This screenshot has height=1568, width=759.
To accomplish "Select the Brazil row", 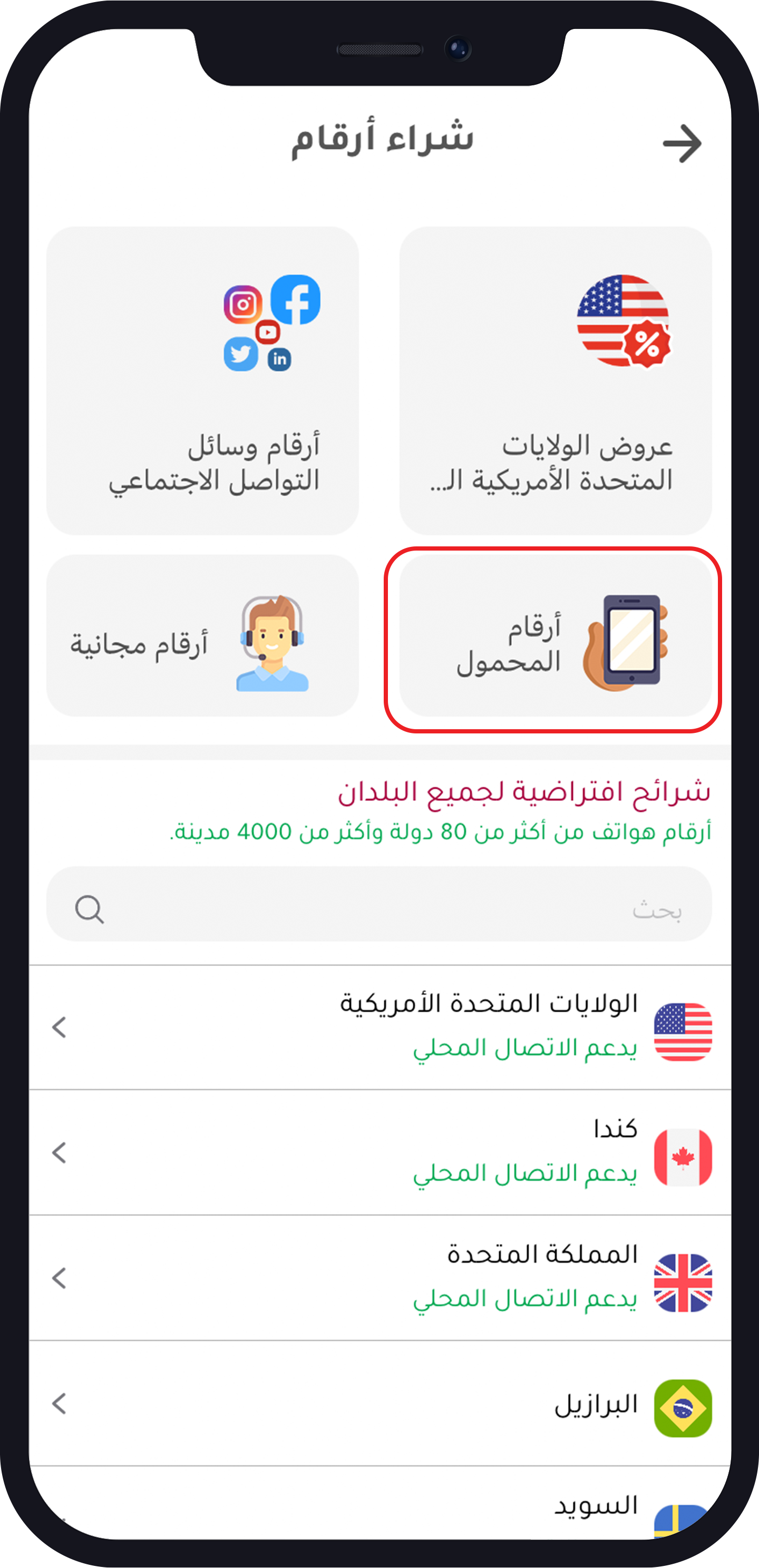I will [x=379, y=1404].
